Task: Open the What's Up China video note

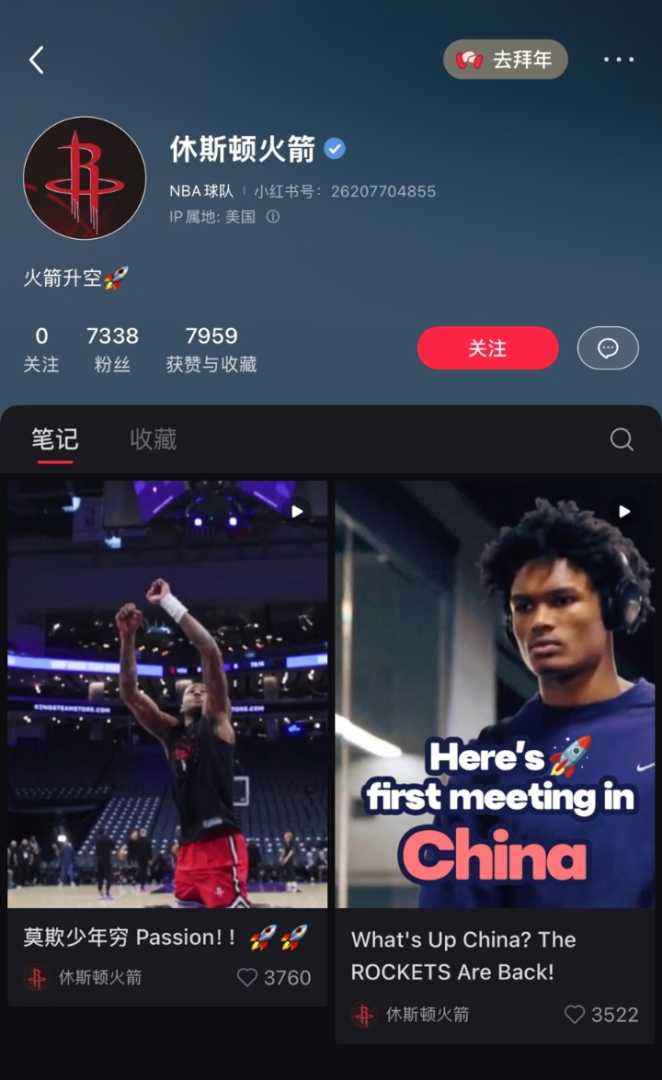Action: [495, 694]
